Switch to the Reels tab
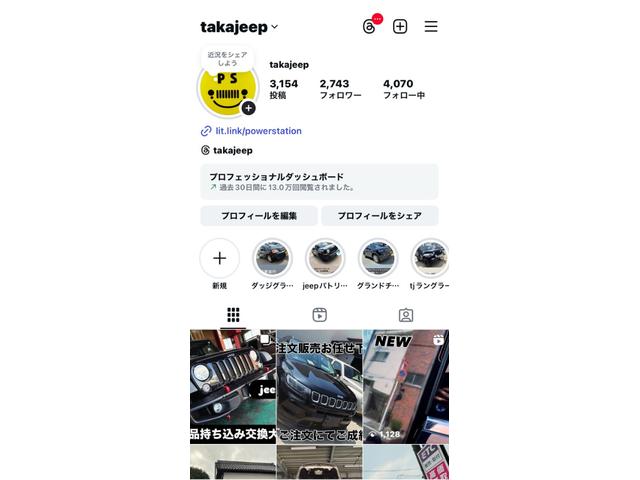Image resolution: width=640 pixels, height=480 pixels. [319, 315]
